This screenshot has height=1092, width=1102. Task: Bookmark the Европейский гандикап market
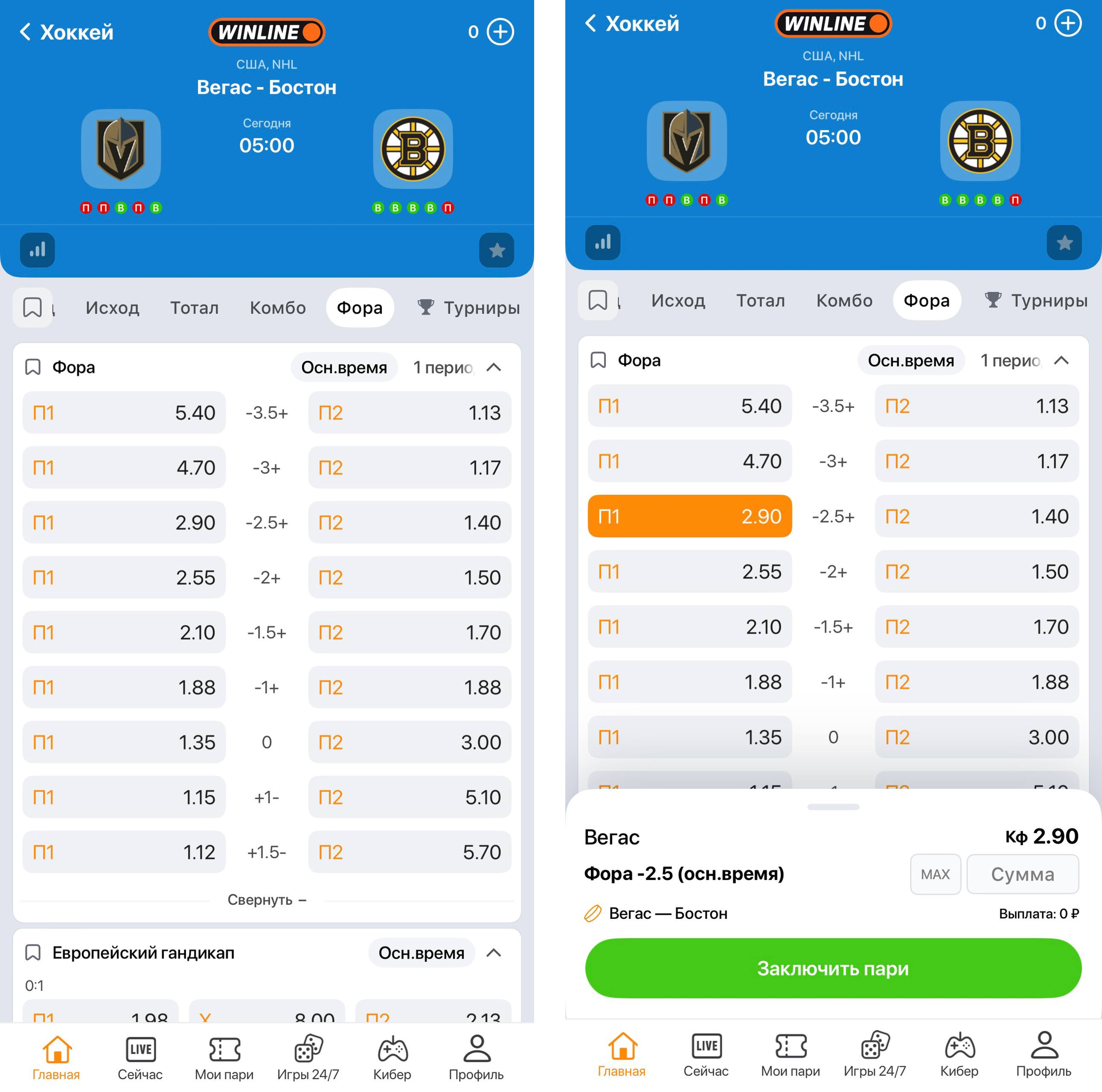(x=32, y=953)
